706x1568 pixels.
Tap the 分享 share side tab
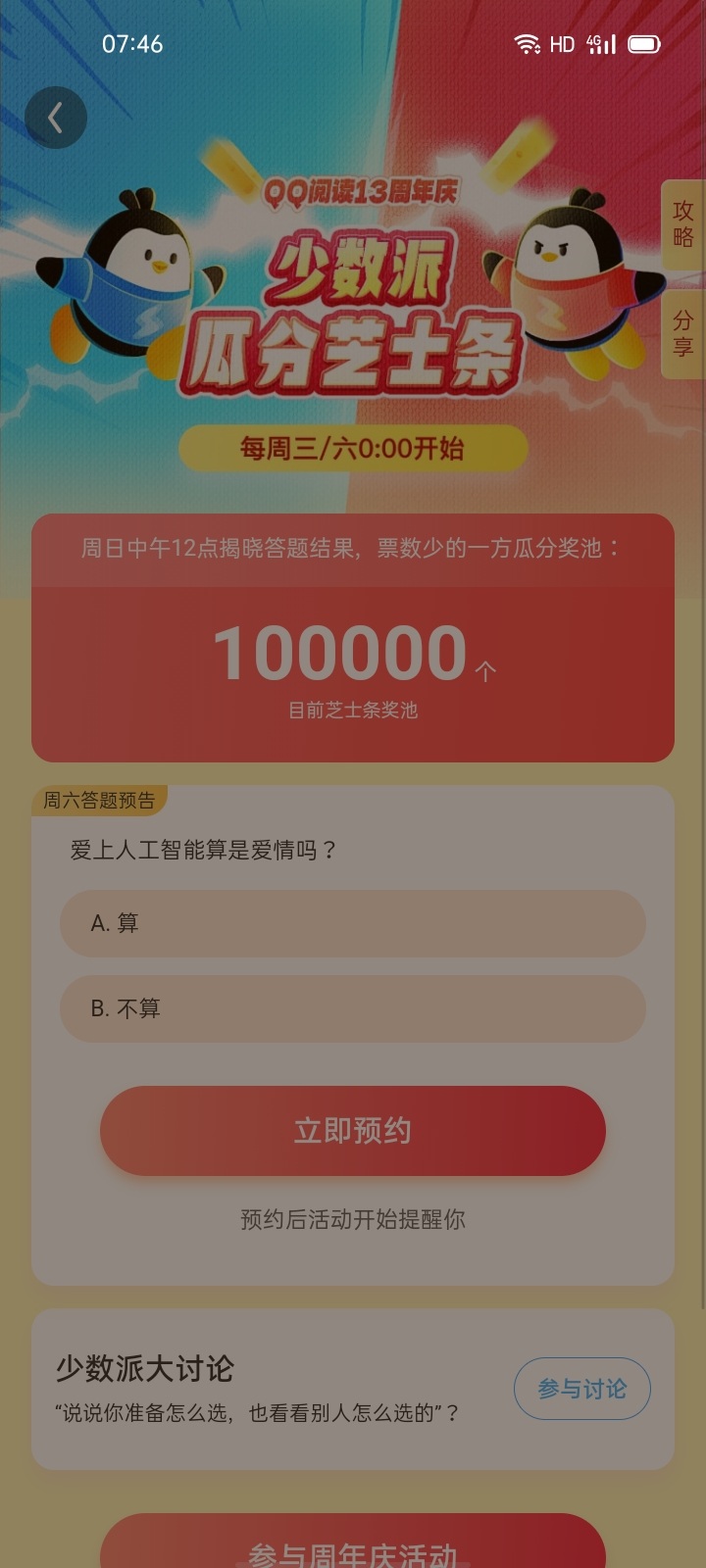tap(683, 334)
